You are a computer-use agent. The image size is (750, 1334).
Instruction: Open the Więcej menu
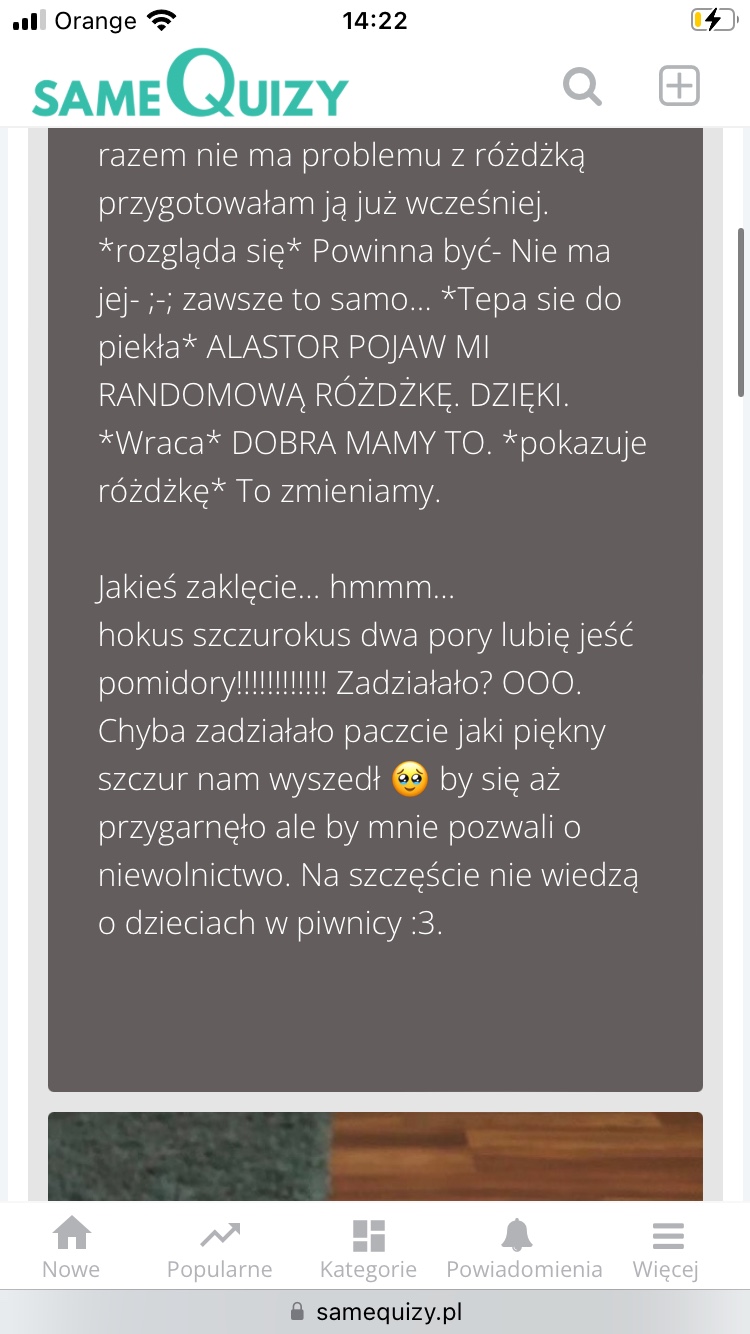click(x=665, y=1248)
